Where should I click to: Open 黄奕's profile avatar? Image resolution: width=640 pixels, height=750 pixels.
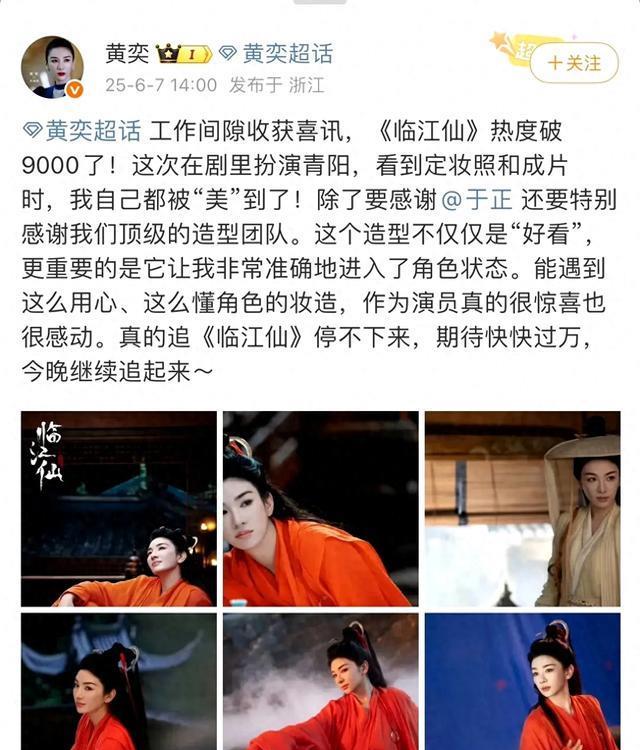pos(52,68)
